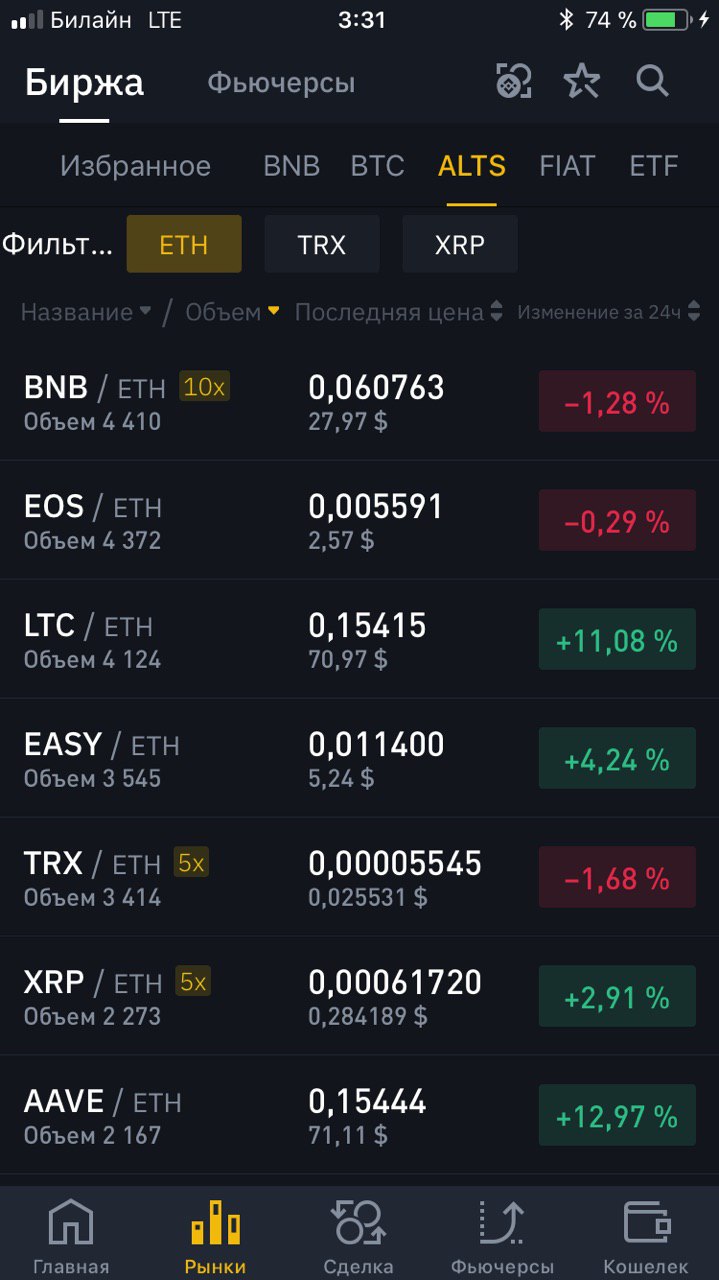Open the ETF market tab

coord(654,166)
